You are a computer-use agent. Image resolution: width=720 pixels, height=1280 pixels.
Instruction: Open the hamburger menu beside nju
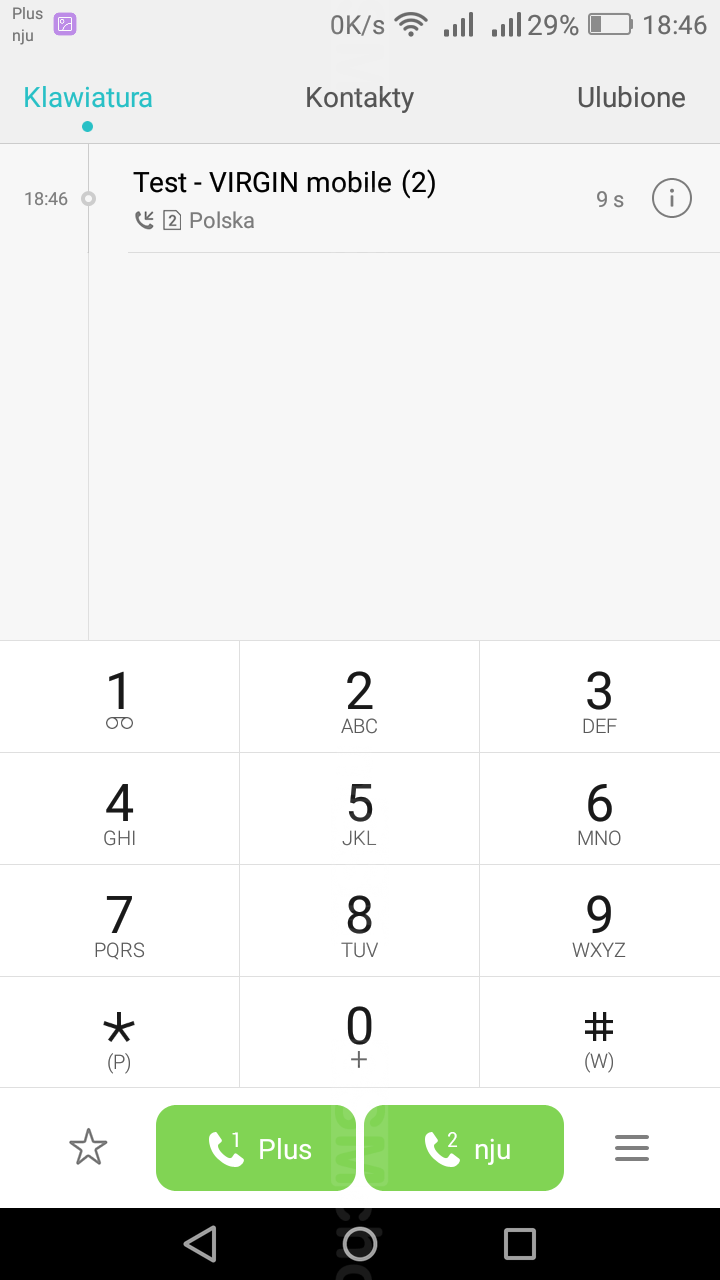[x=632, y=1148]
